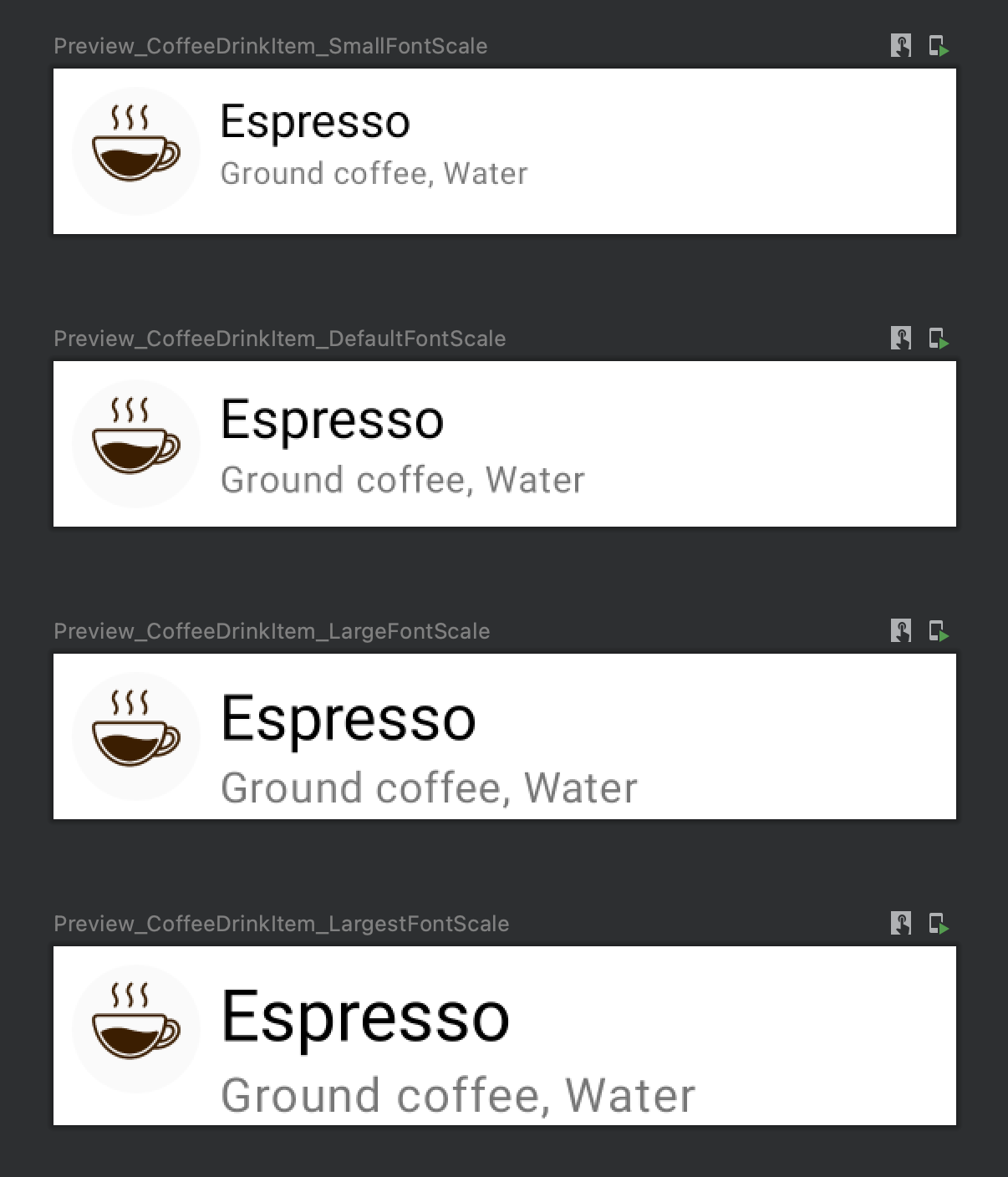
Task: Start interactive mode for LargeFontScale preview
Action: pos(900,630)
